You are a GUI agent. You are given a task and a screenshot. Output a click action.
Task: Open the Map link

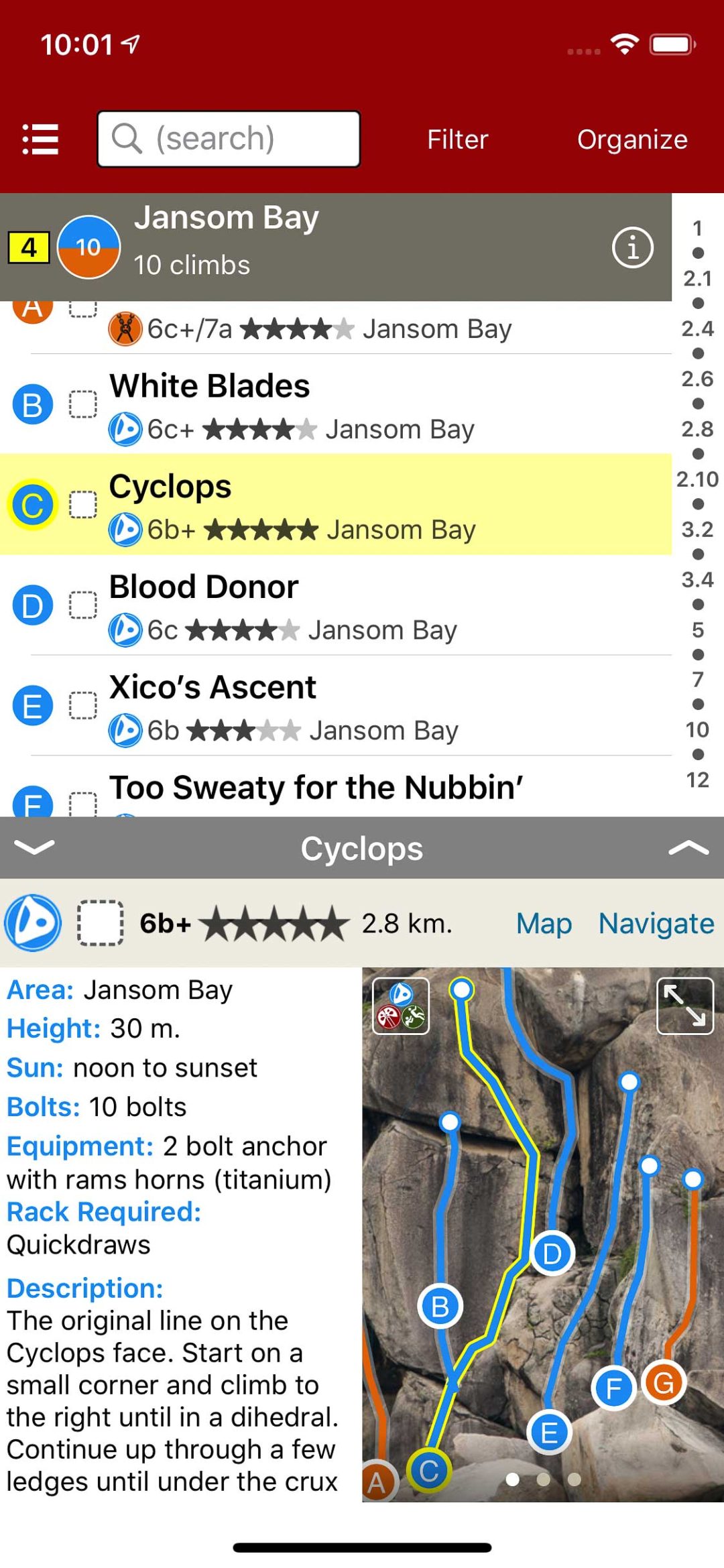pos(544,923)
